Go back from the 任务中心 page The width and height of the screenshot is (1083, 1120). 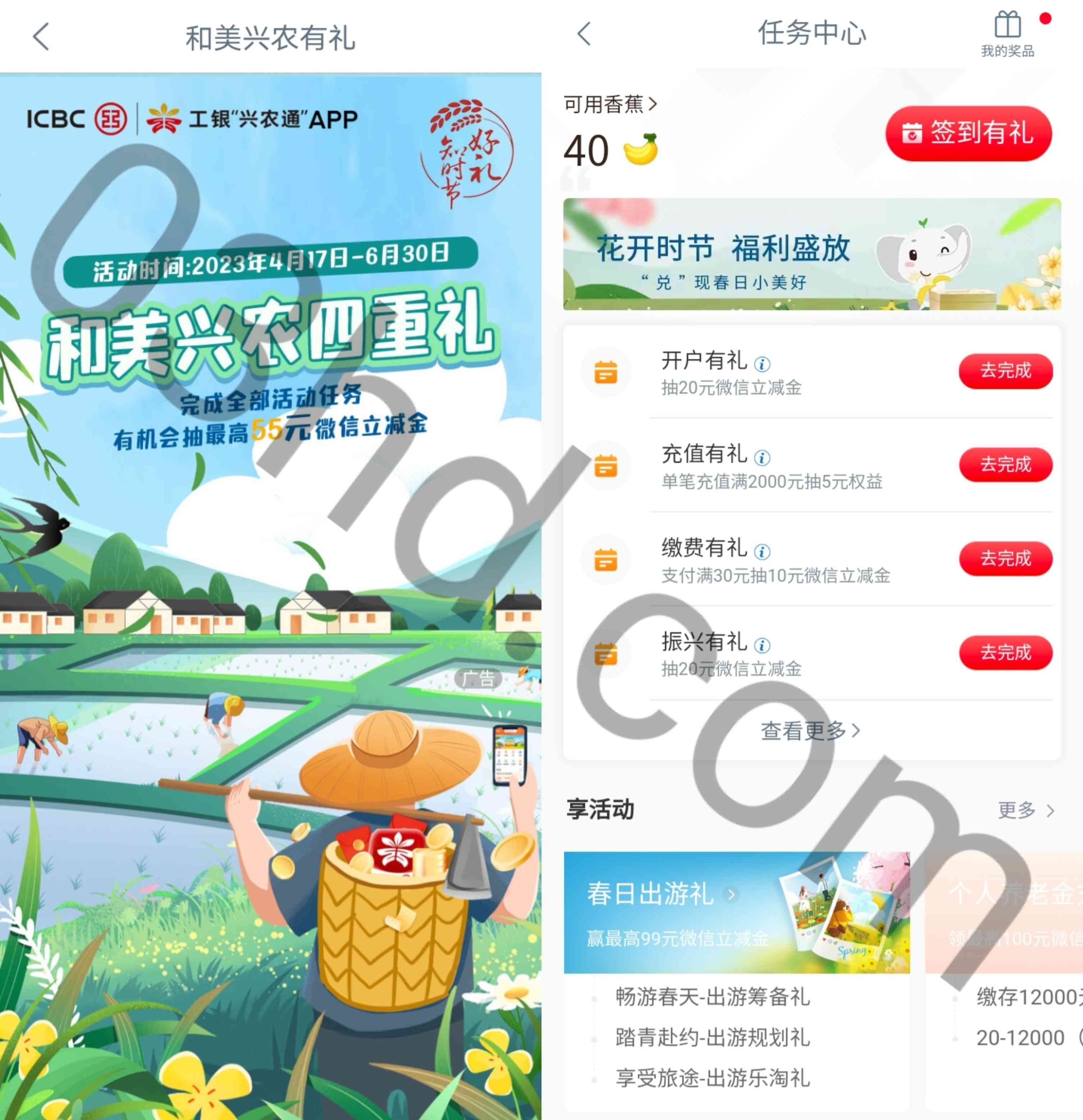584,34
